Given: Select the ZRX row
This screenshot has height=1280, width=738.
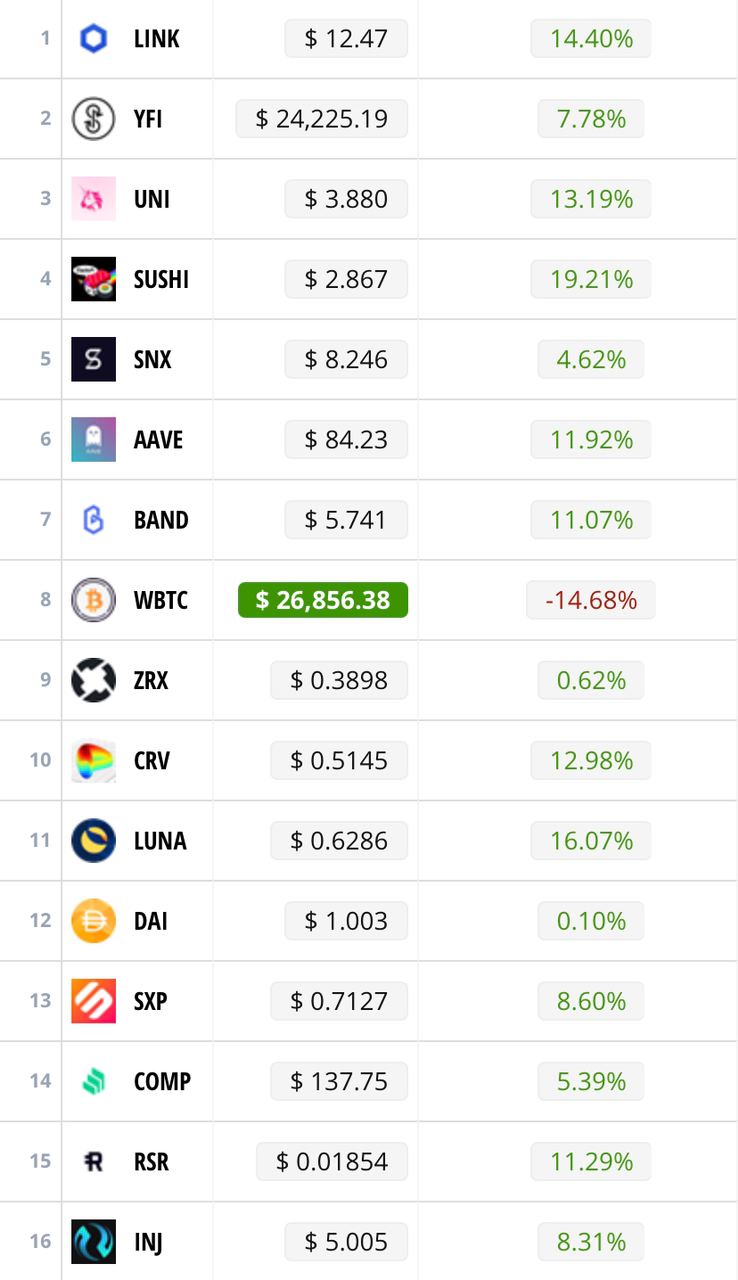Looking at the screenshot, I should point(151,680).
